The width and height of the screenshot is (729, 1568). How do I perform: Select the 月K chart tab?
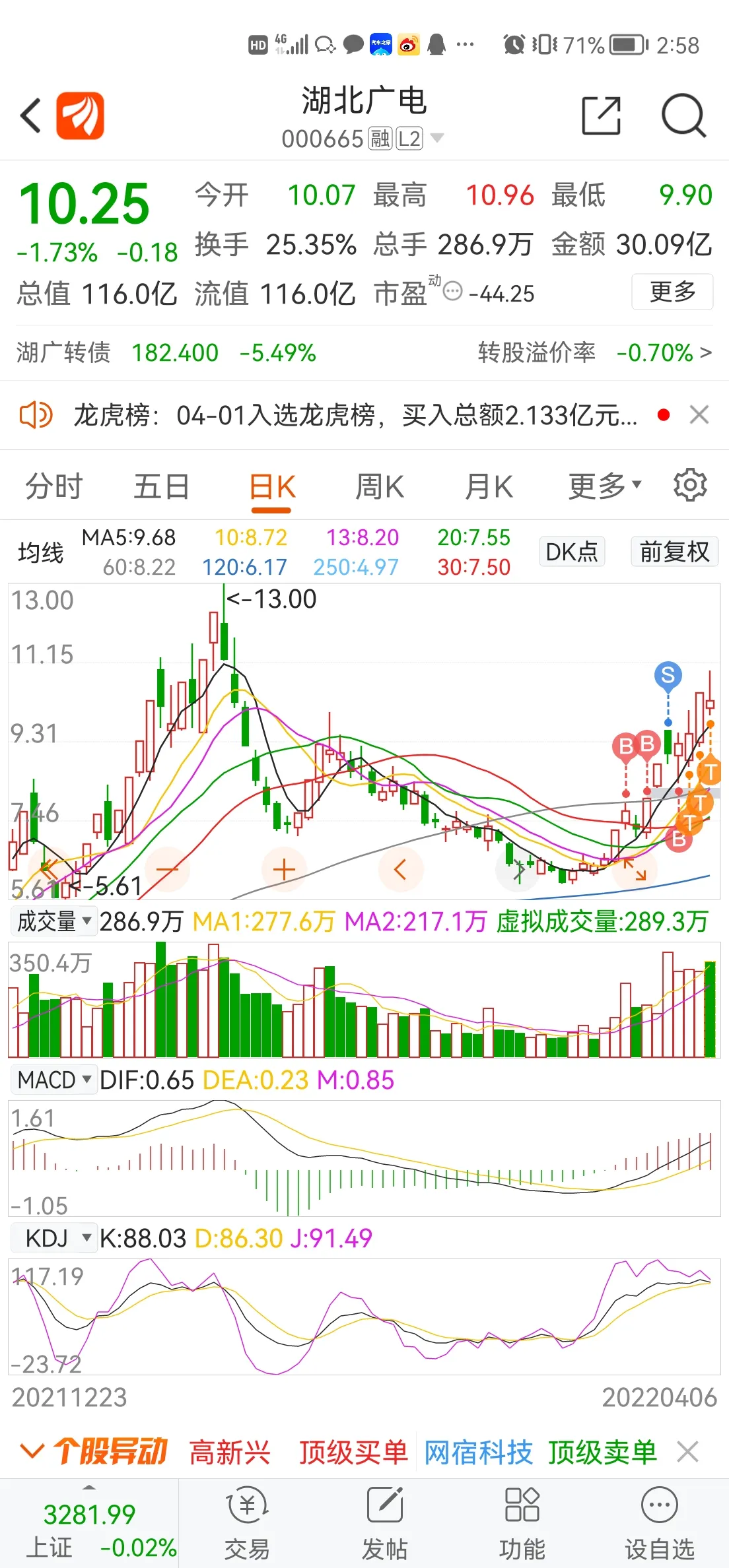(x=489, y=487)
